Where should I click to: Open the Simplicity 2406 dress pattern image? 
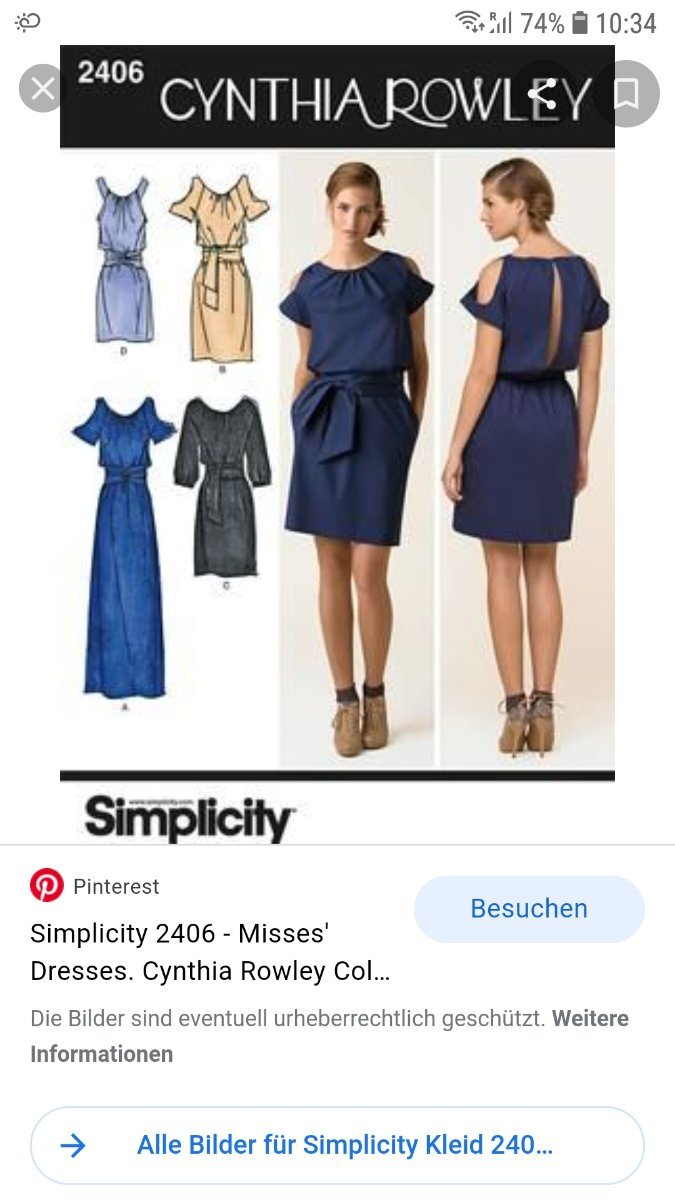[x=337, y=445]
